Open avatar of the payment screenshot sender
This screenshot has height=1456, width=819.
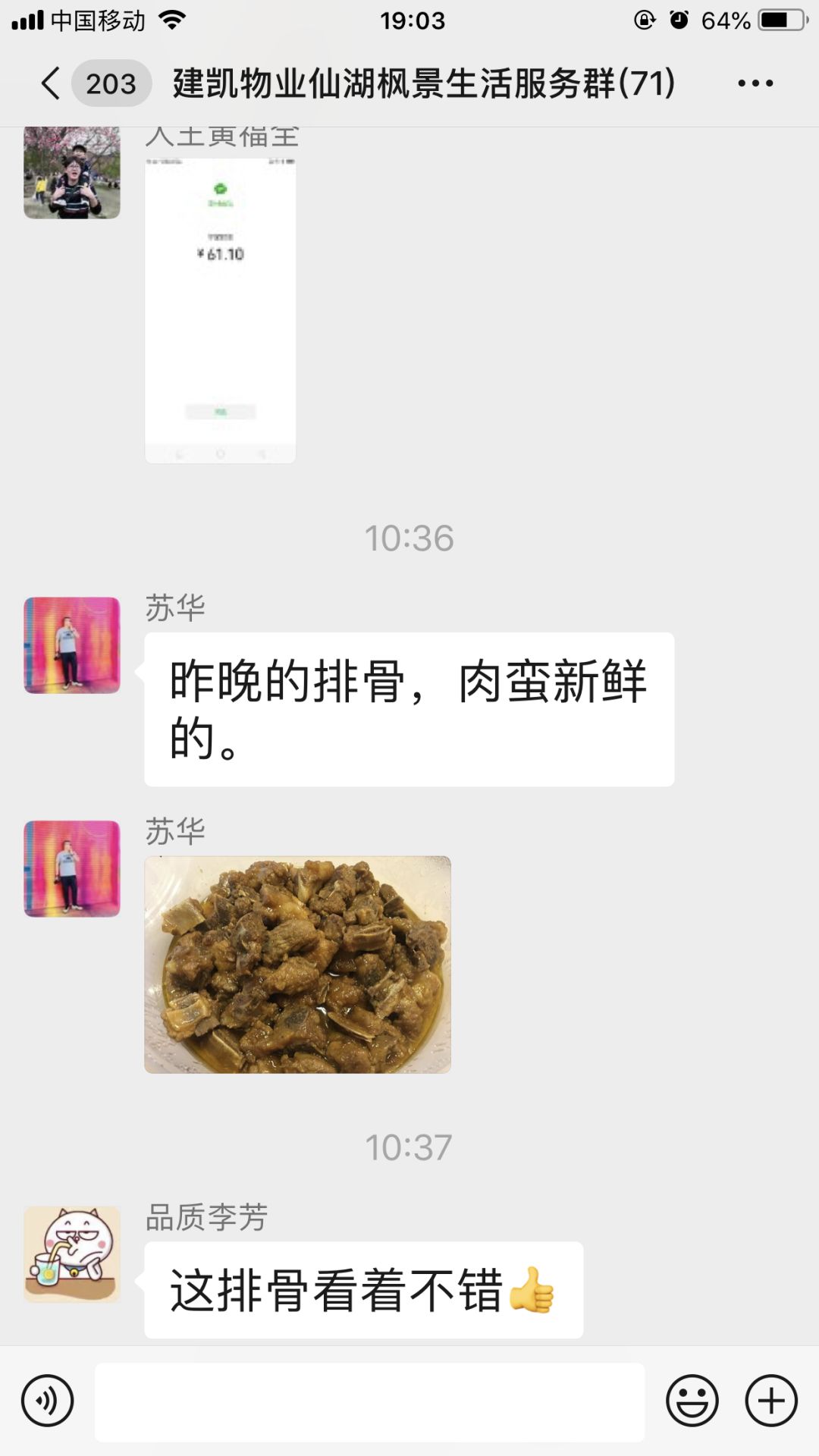72,173
